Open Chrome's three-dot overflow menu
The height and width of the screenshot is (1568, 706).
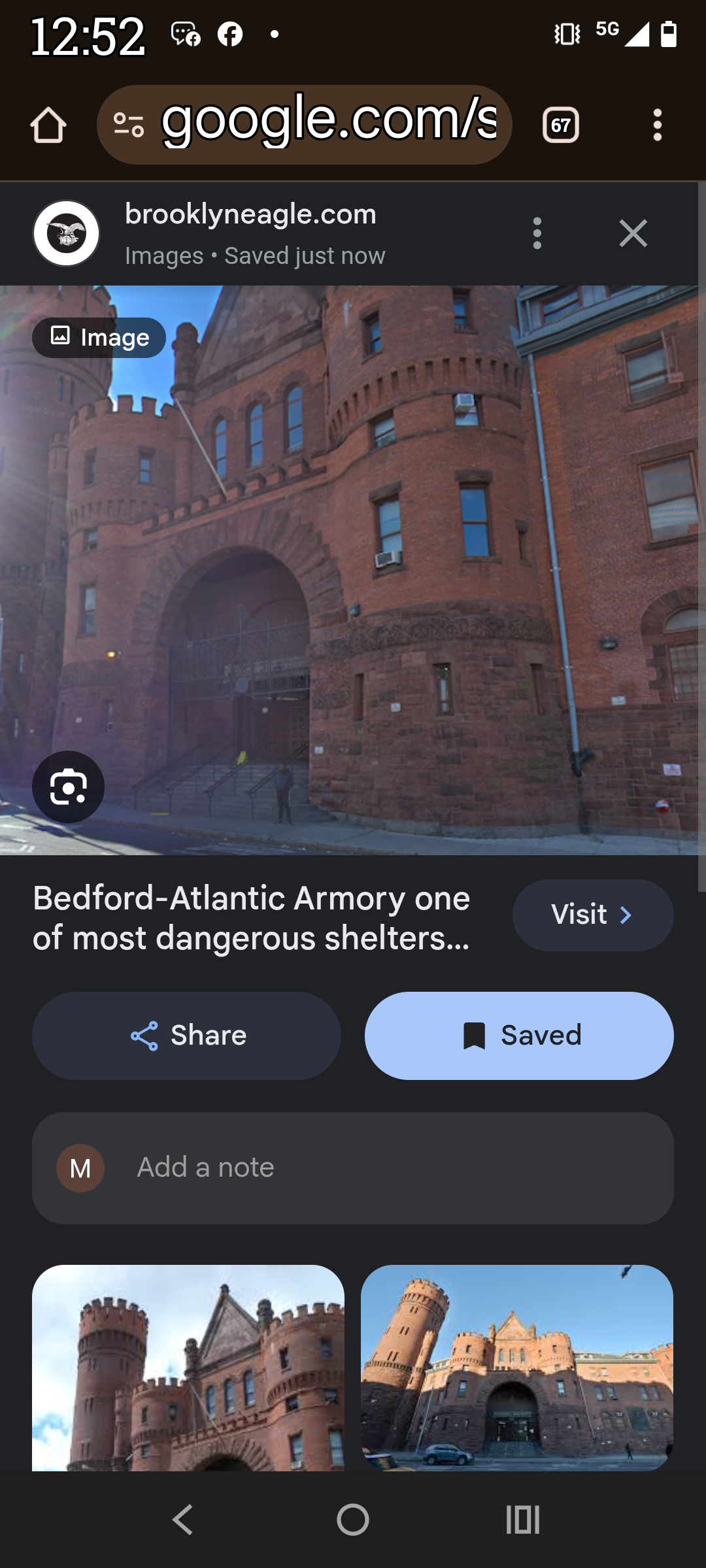[x=657, y=125]
